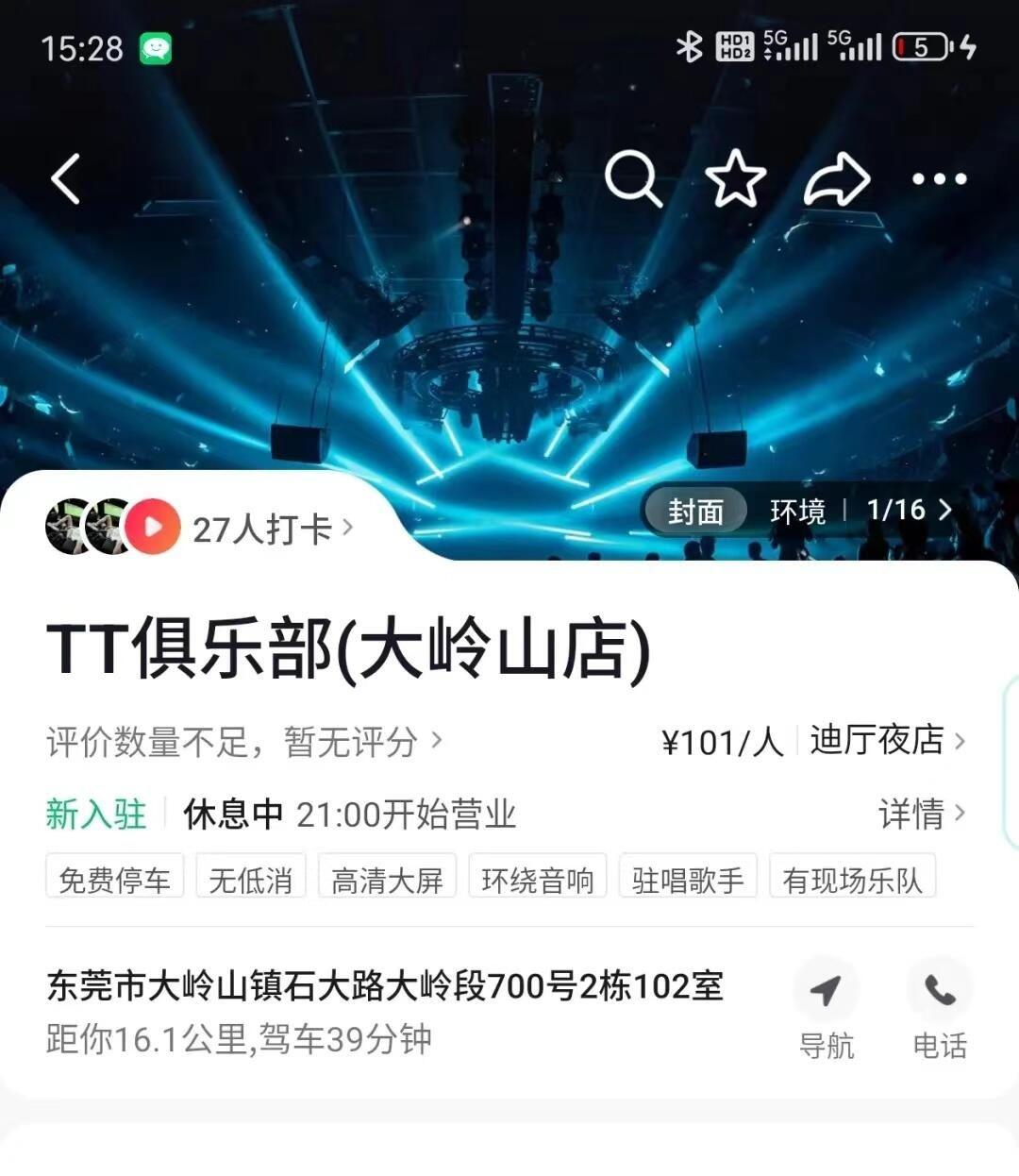Open the 迪厅夜店 category
This screenshot has height=1176, width=1019.
tap(887, 741)
